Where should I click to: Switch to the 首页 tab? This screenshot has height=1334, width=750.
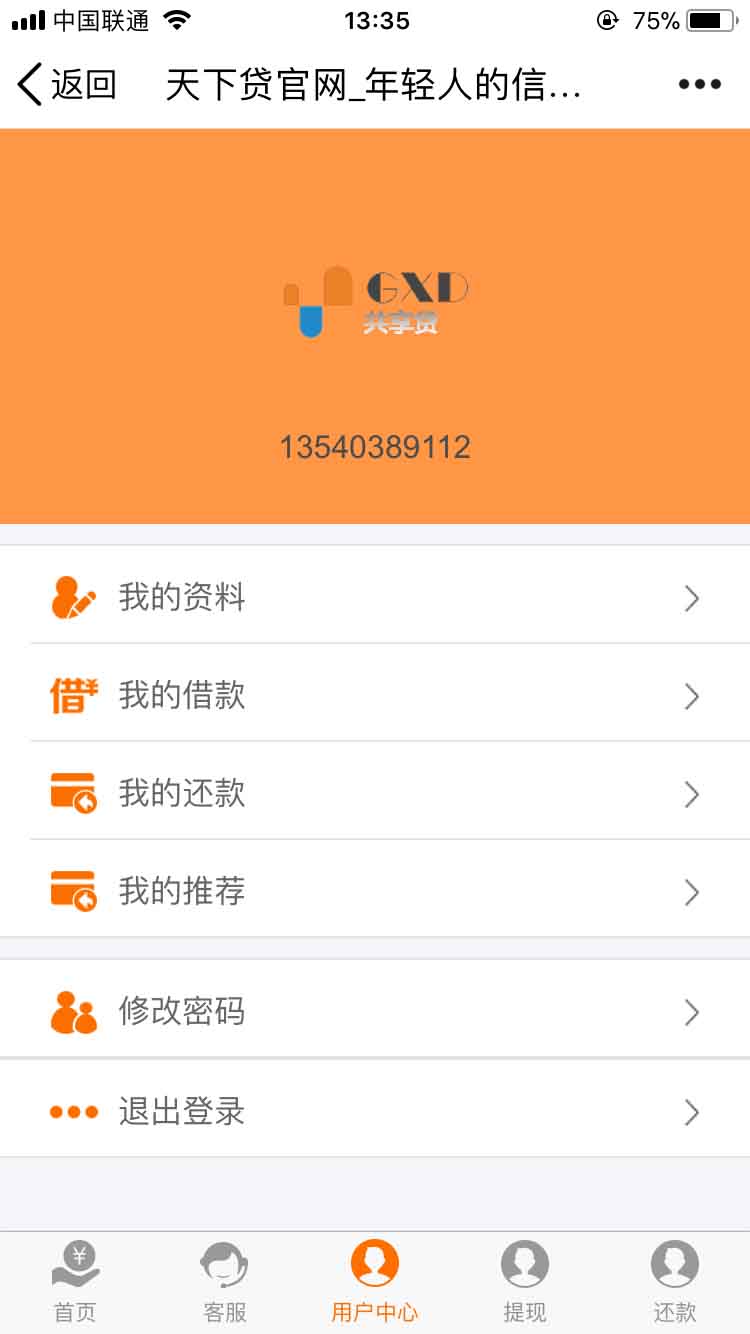click(x=75, y=1282)
